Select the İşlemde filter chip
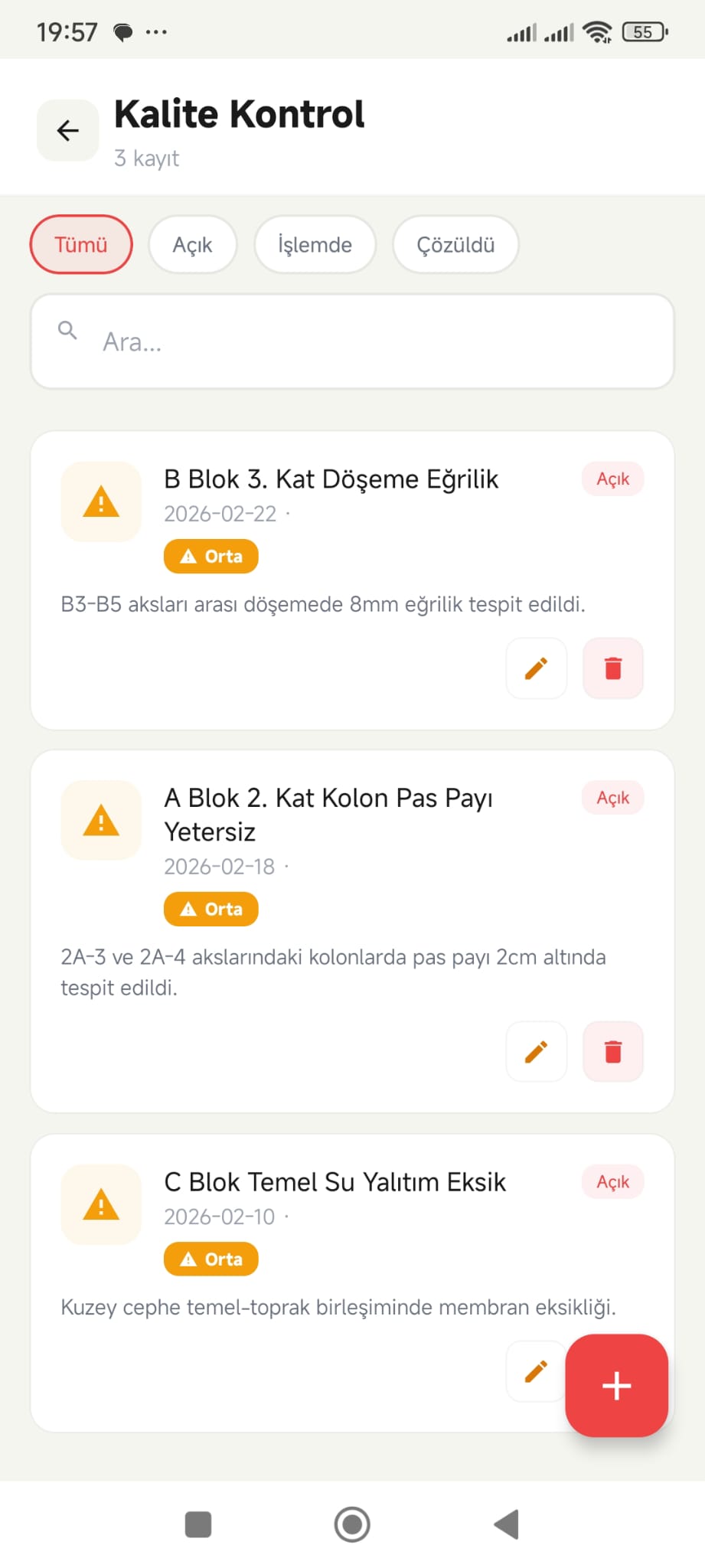This screenshot has height=1568, width=705. 315,244
